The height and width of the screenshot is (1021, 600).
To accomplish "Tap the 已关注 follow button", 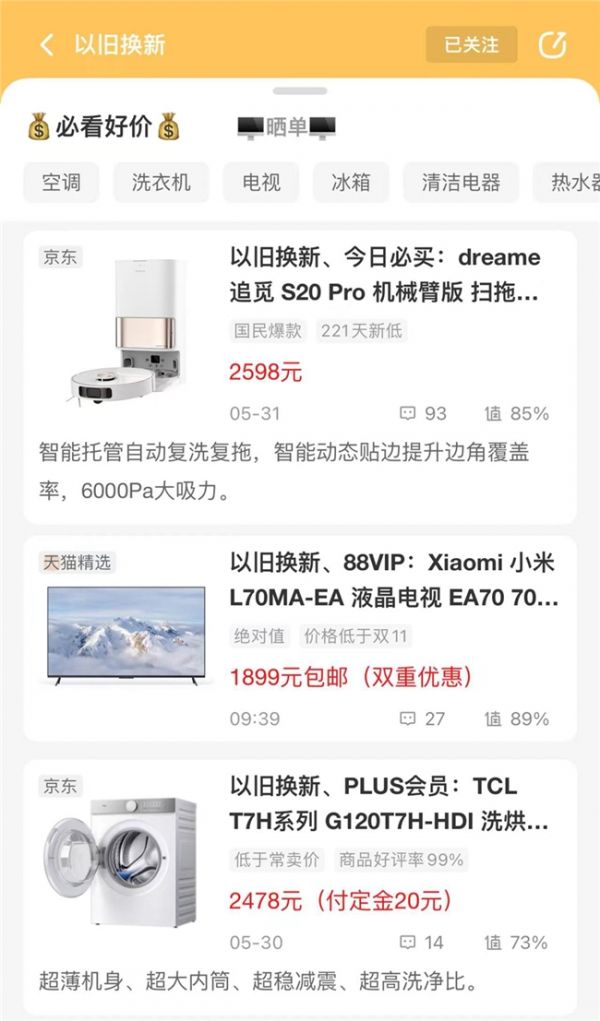I will coord(471,45).
